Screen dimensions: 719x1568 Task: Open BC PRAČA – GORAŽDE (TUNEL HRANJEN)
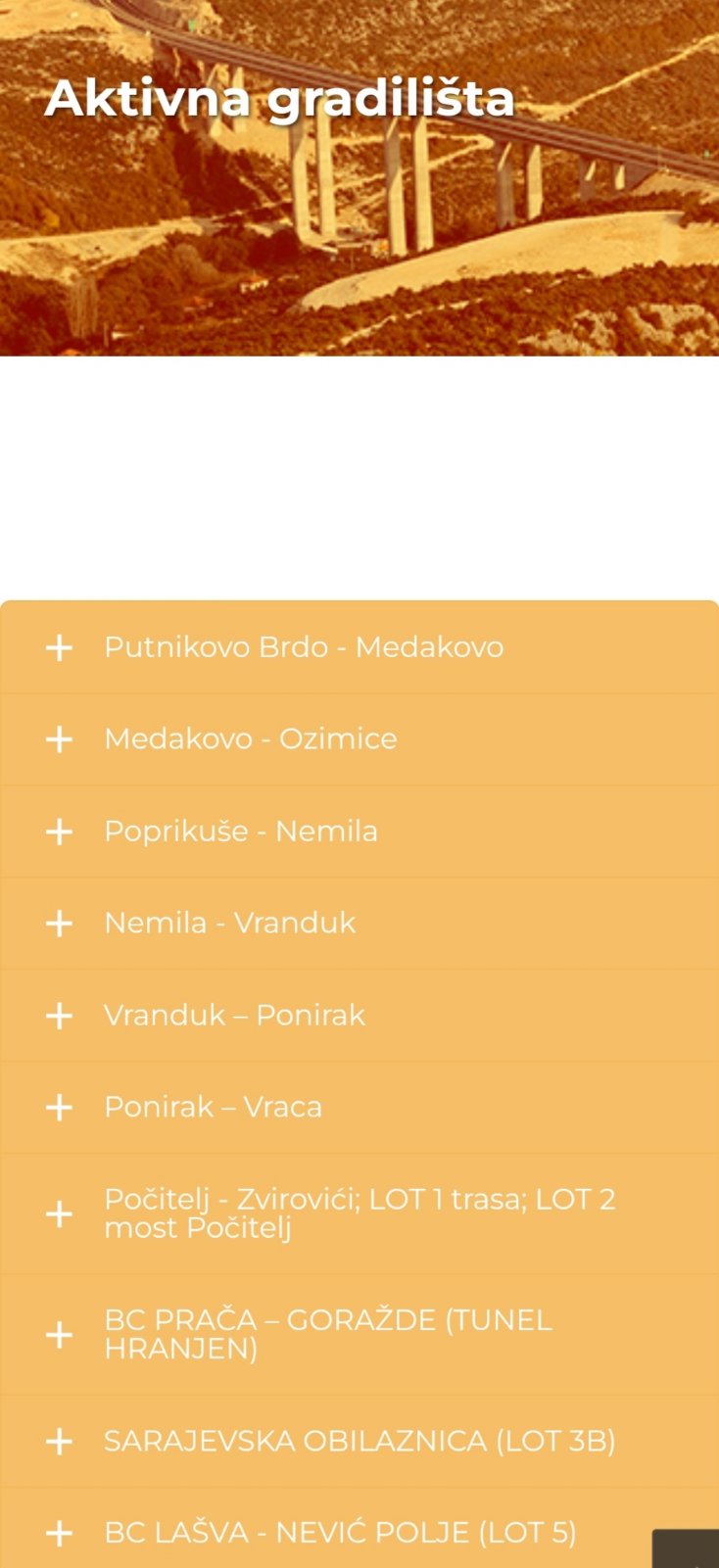pos(359,1335)
